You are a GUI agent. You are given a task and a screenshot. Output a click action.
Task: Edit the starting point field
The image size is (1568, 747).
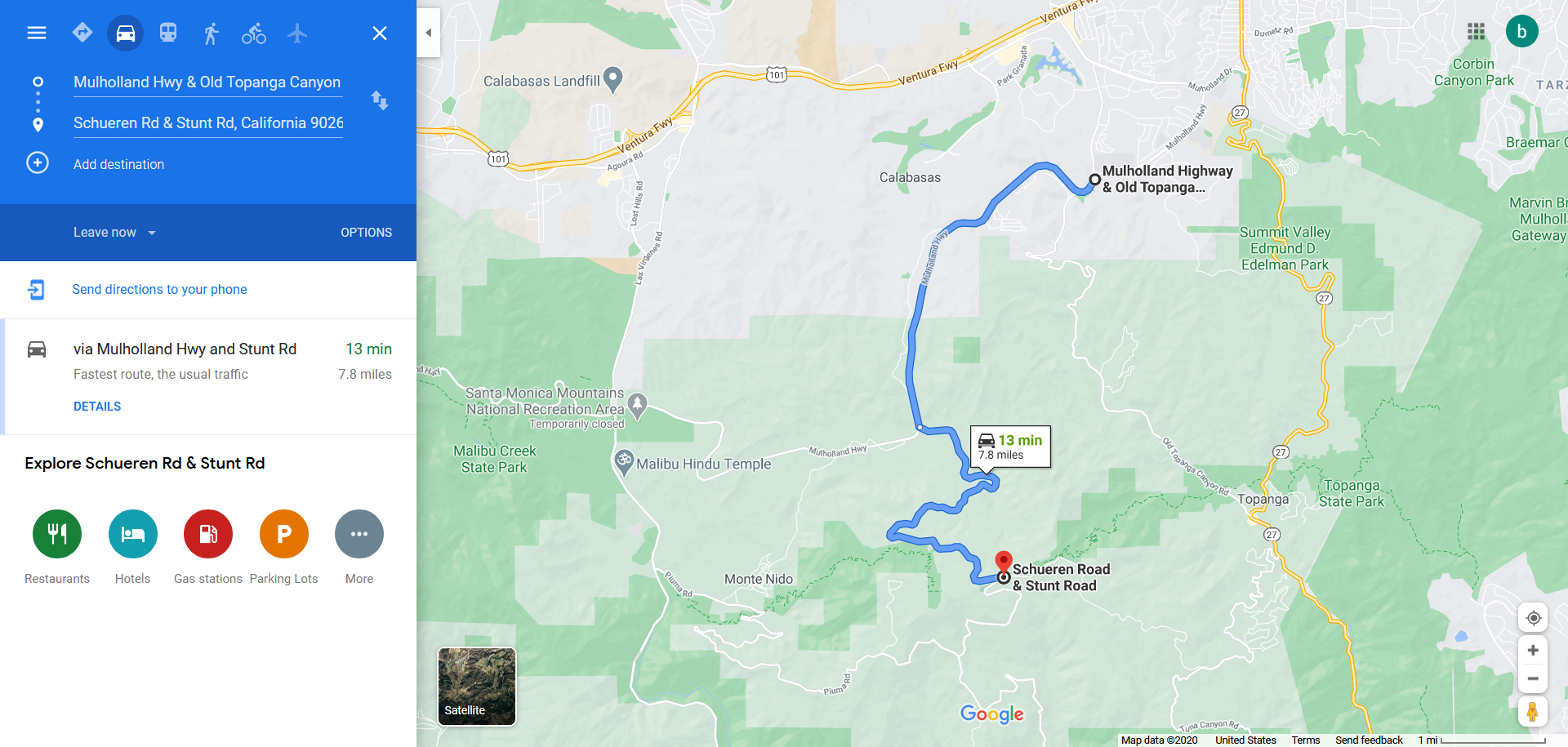click(x=207, y=82)
